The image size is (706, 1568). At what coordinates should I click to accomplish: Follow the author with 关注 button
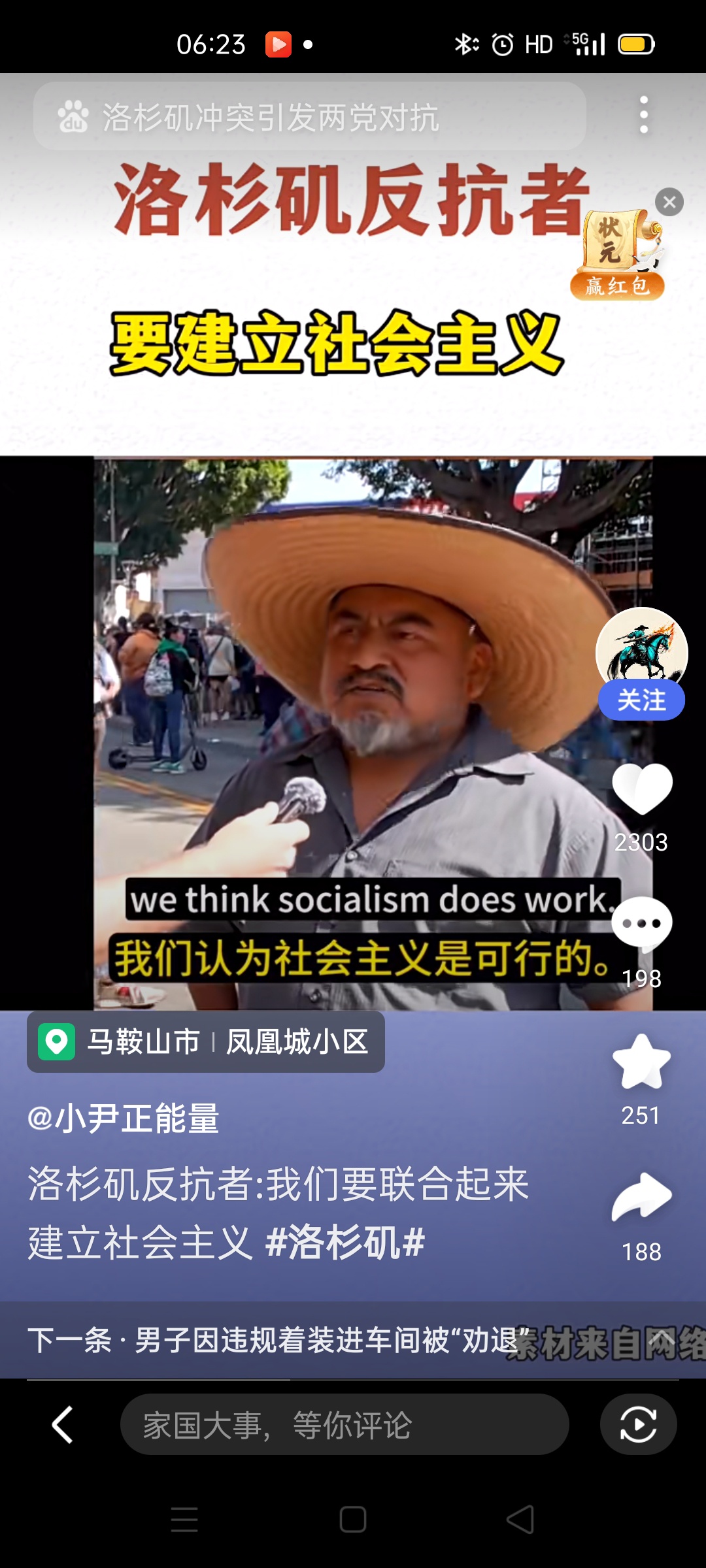pyautogui.click(x=641, y=700)
